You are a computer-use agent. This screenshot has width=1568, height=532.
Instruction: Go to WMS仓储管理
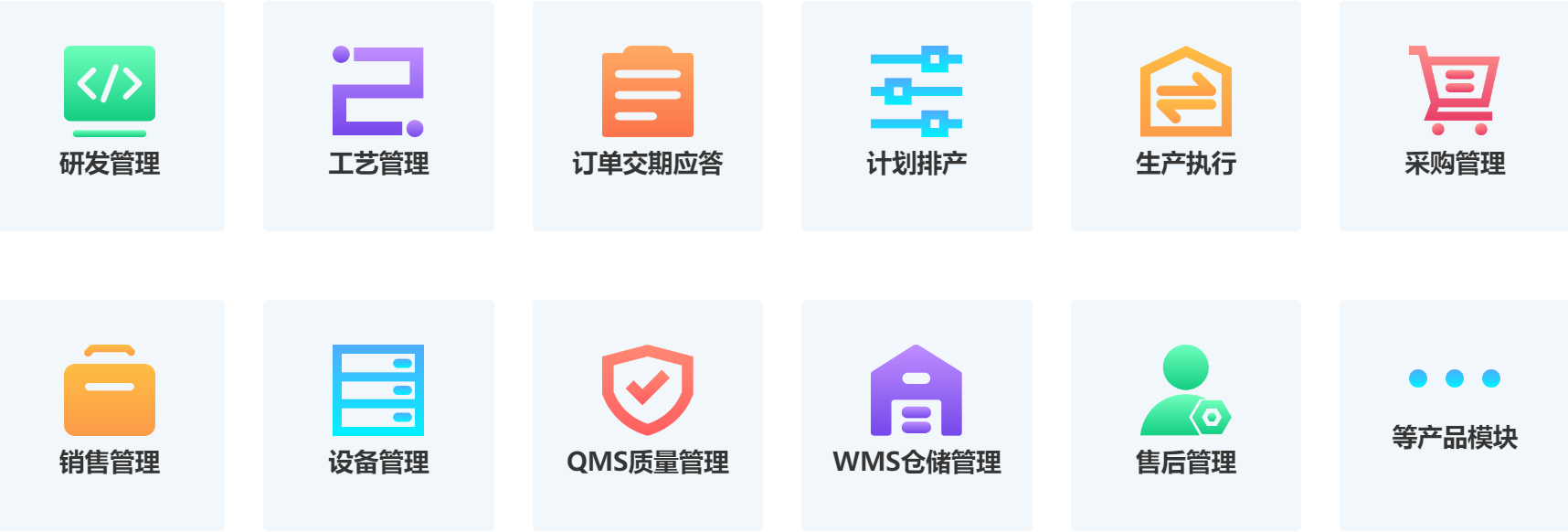pos(916,413)
